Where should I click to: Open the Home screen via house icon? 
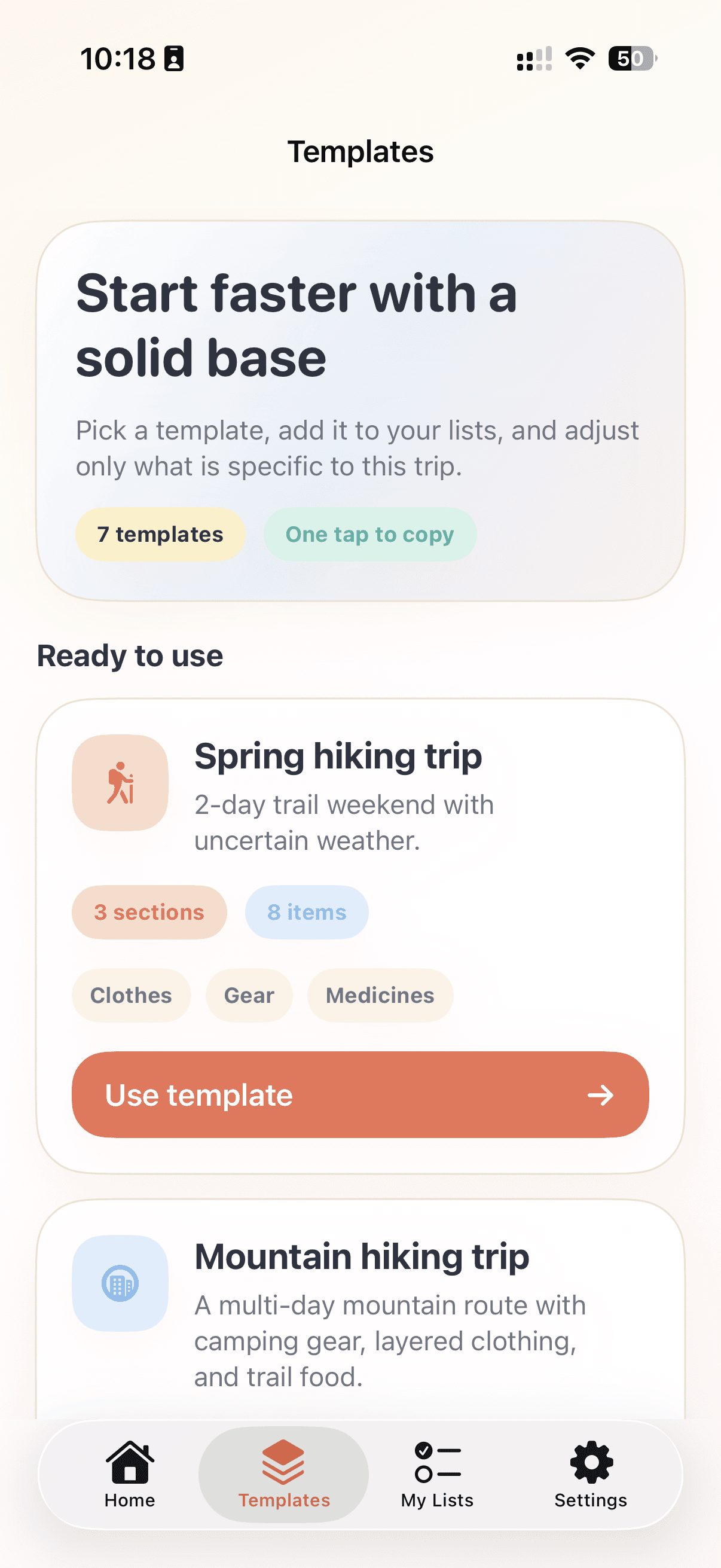tap(129, 1460)
